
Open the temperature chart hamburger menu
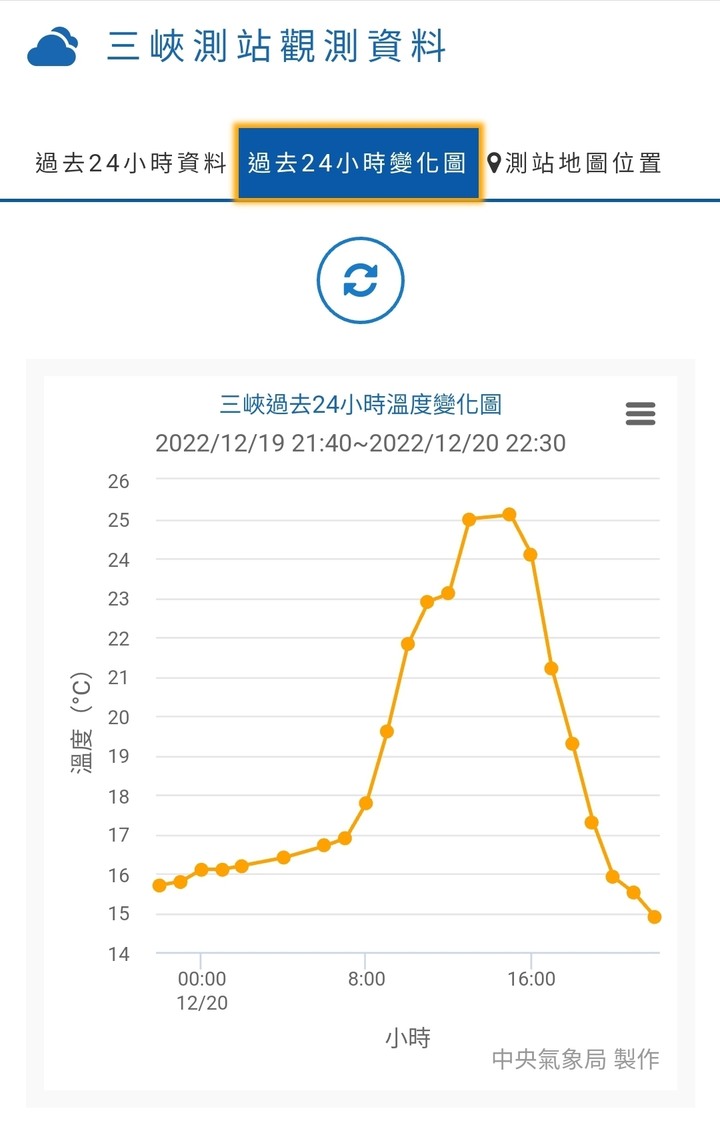click(x=640, y=413)
